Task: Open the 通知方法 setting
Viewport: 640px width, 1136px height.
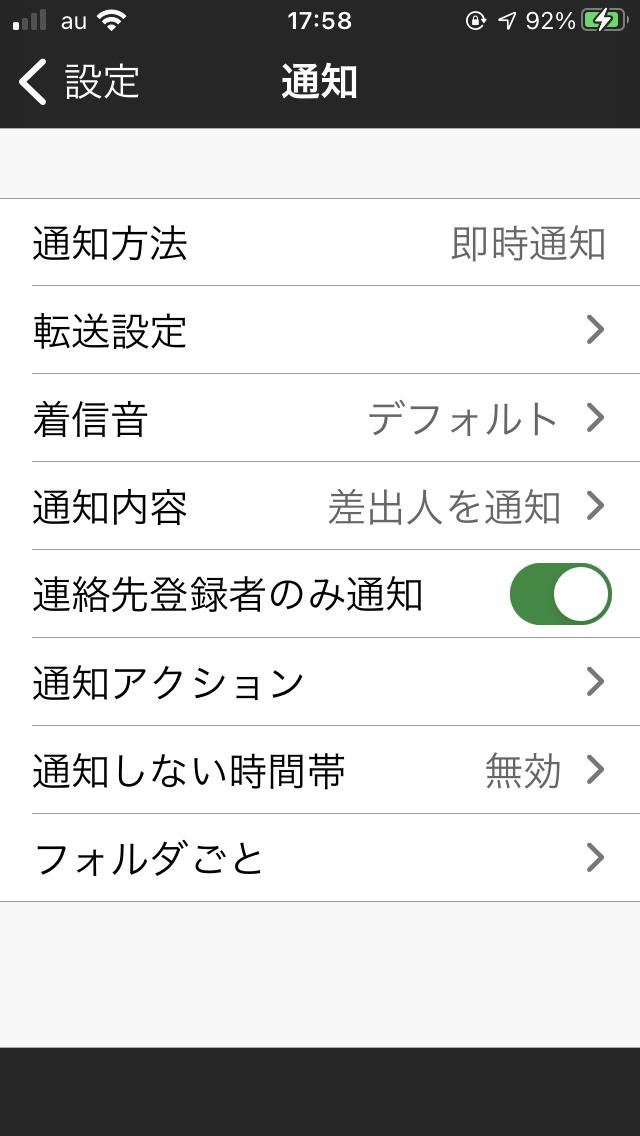Action: [x=320, y=243]
